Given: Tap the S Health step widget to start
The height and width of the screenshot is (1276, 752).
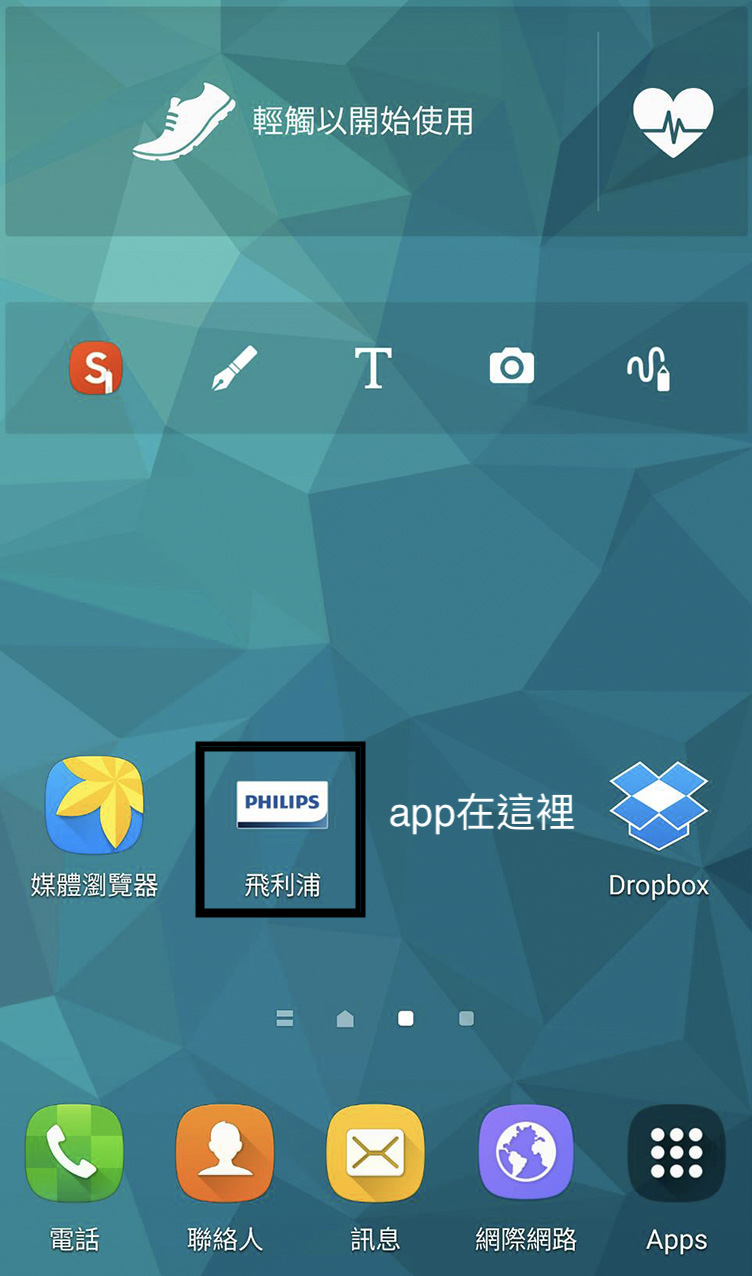Looking at the screenshot, I should [300, 124].
